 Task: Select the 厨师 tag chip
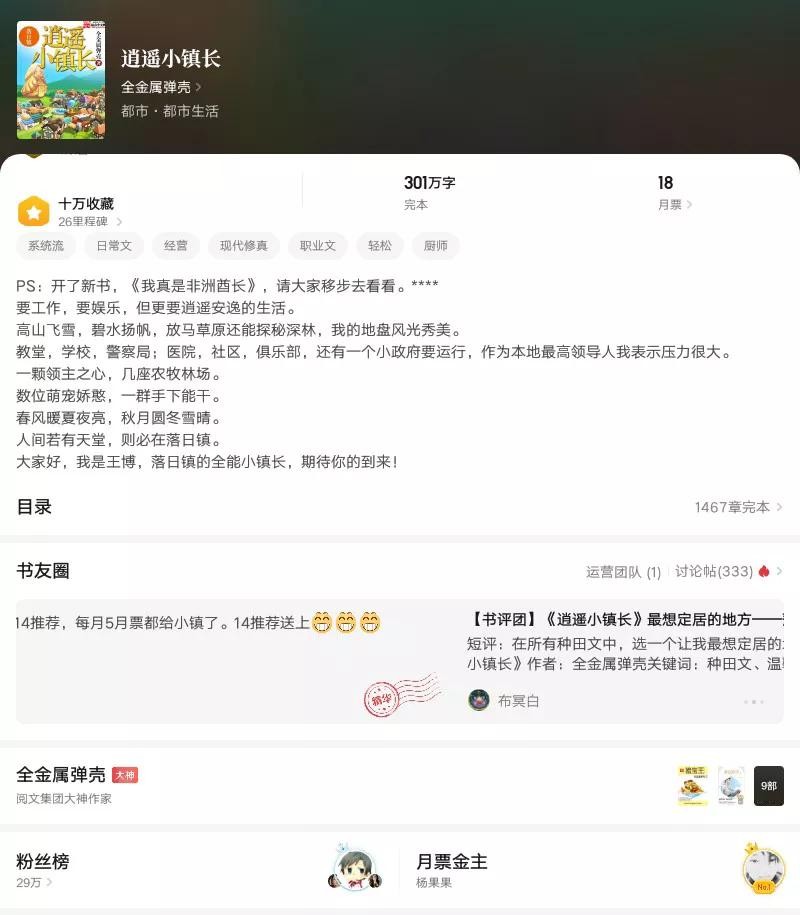pos(436,246)
